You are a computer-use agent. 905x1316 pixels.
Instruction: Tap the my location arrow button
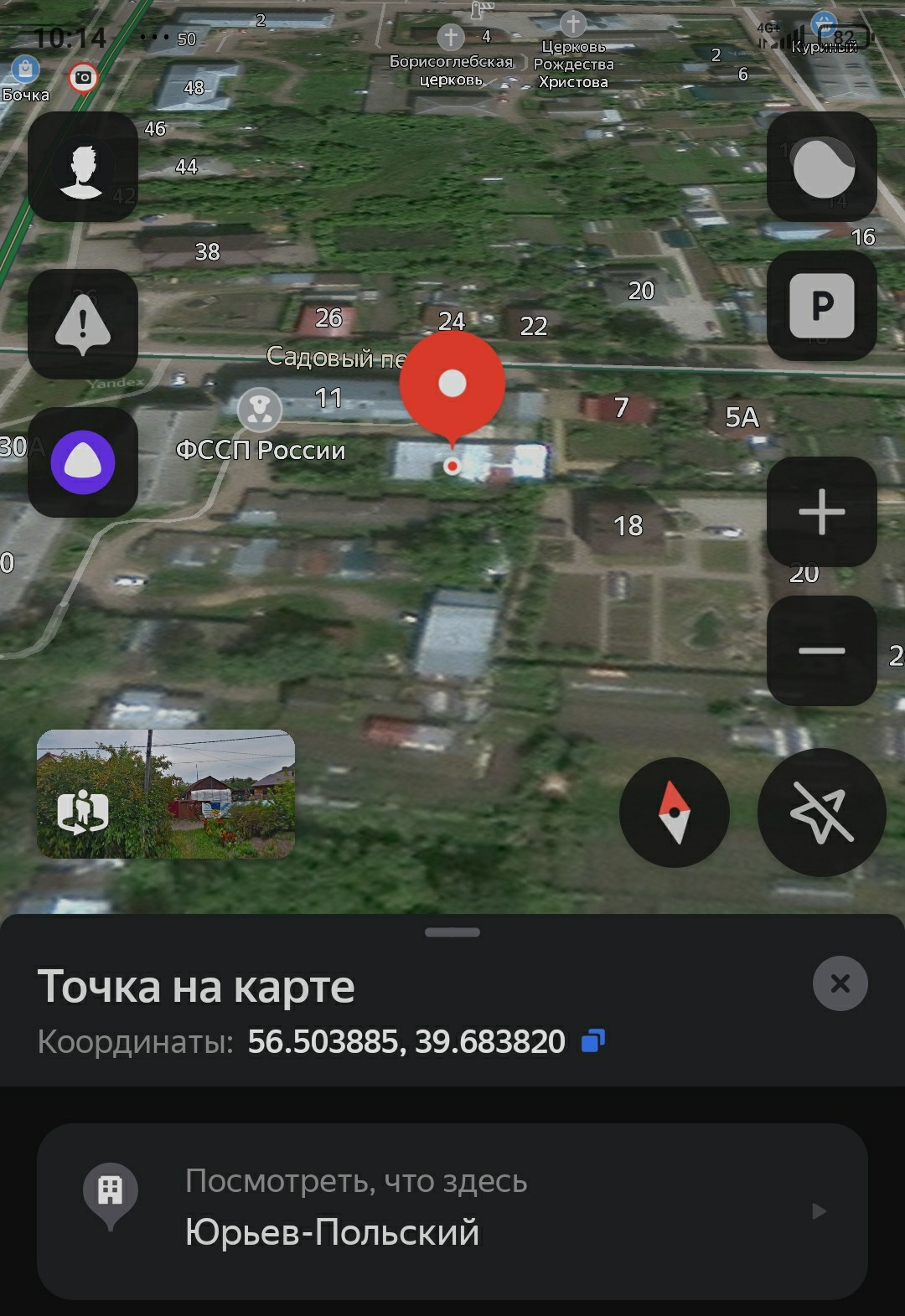[821, 812]
